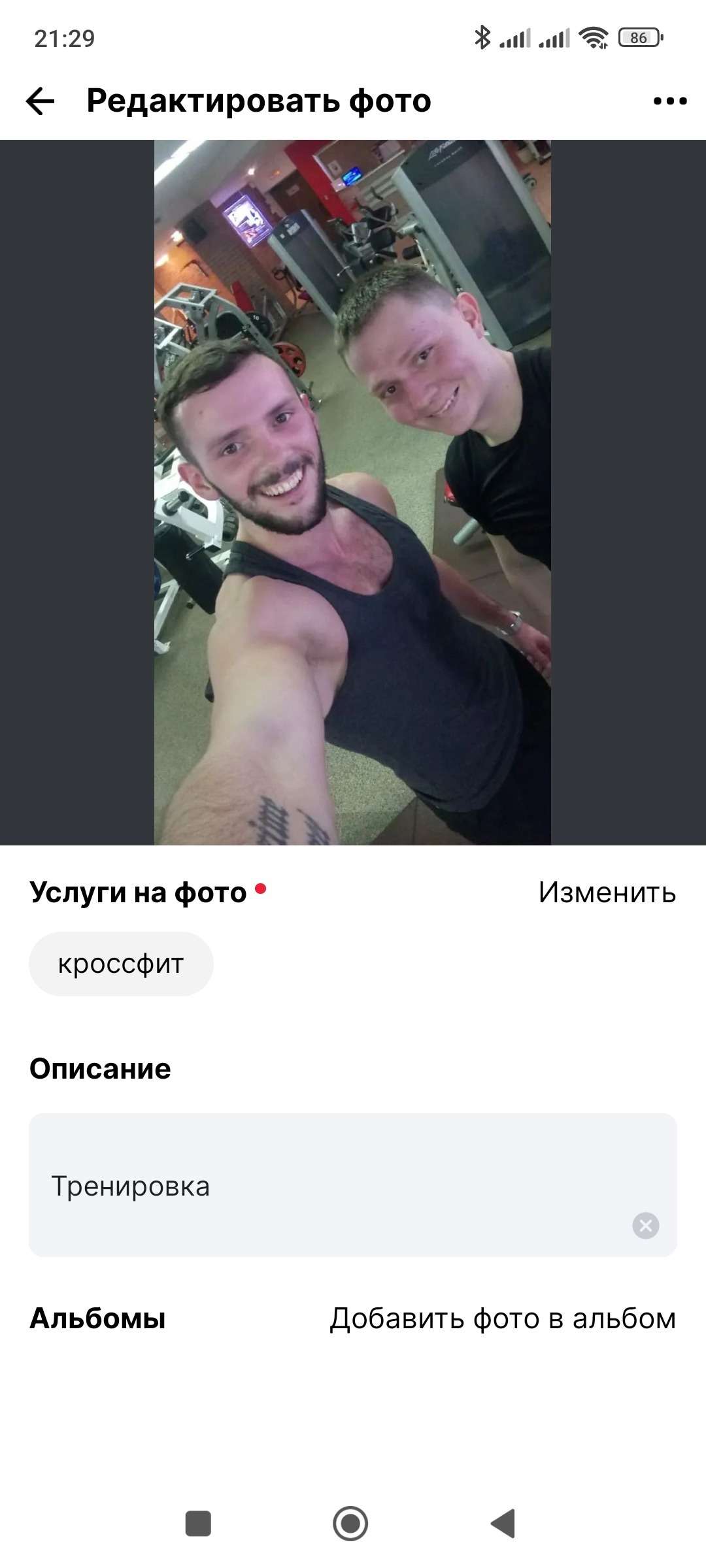Open the three-dot overflow menu
This screenshot has height=1568, width=706.
(670, 101)
